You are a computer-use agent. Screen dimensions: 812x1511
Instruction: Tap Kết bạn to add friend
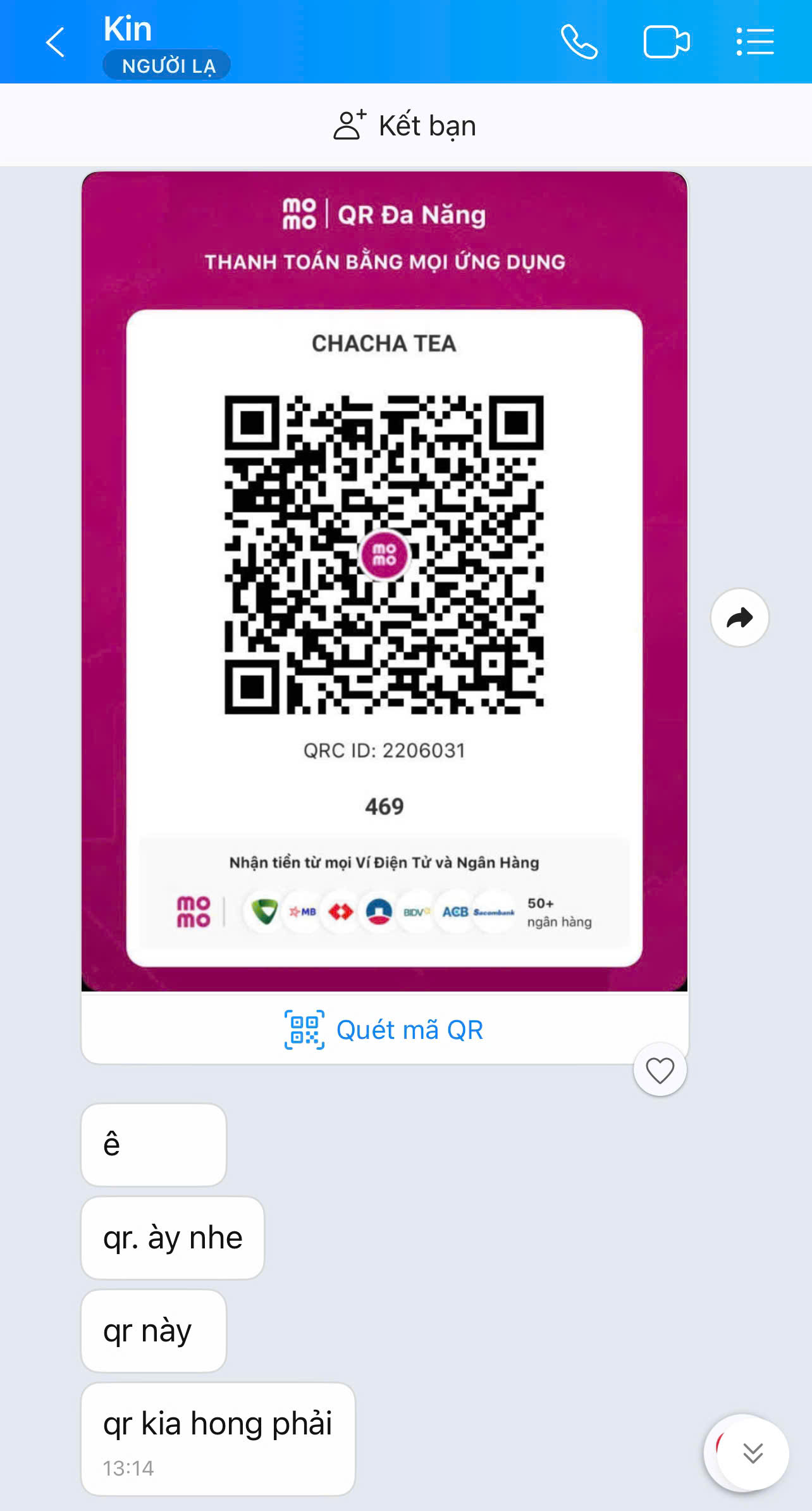click(x=405, y=125)
